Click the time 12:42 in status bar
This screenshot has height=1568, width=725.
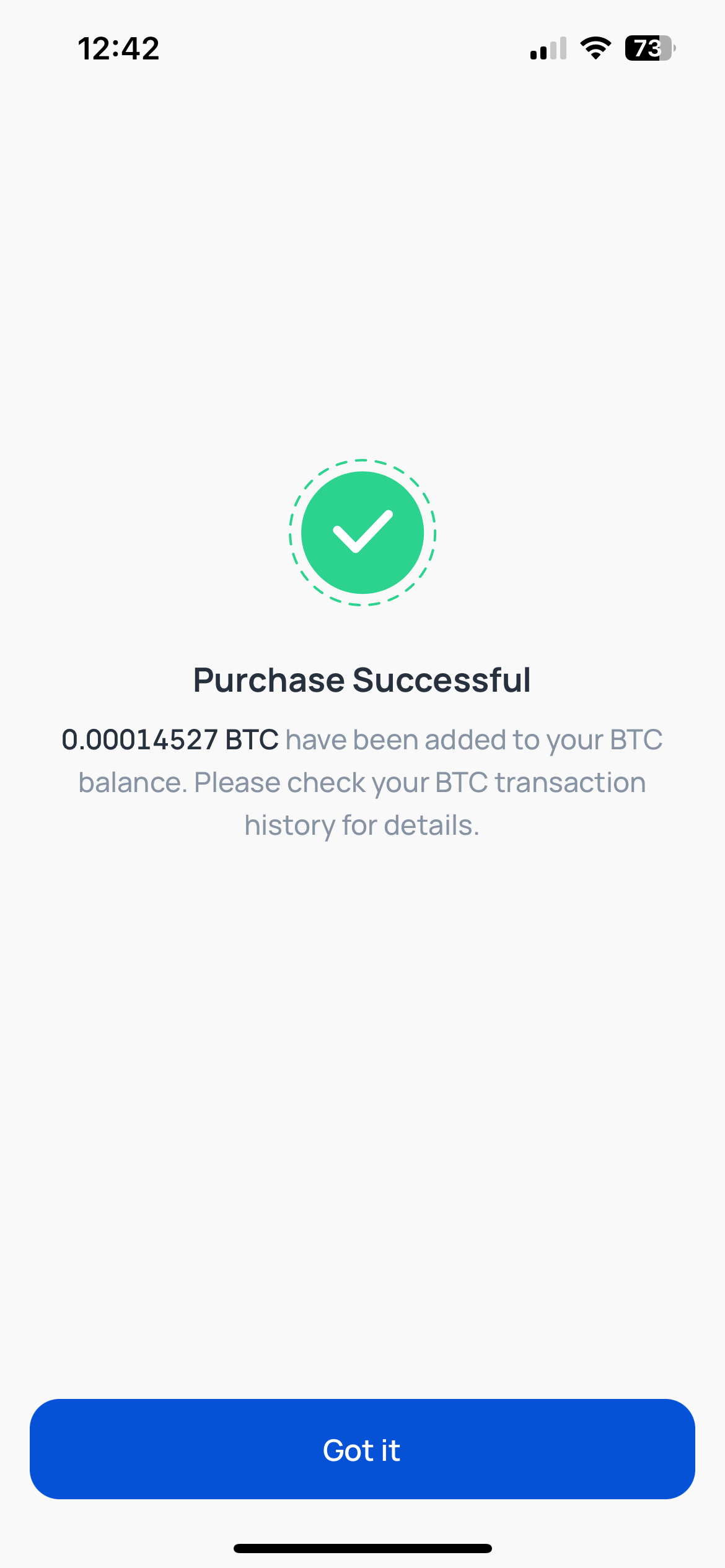coord(120,48)
